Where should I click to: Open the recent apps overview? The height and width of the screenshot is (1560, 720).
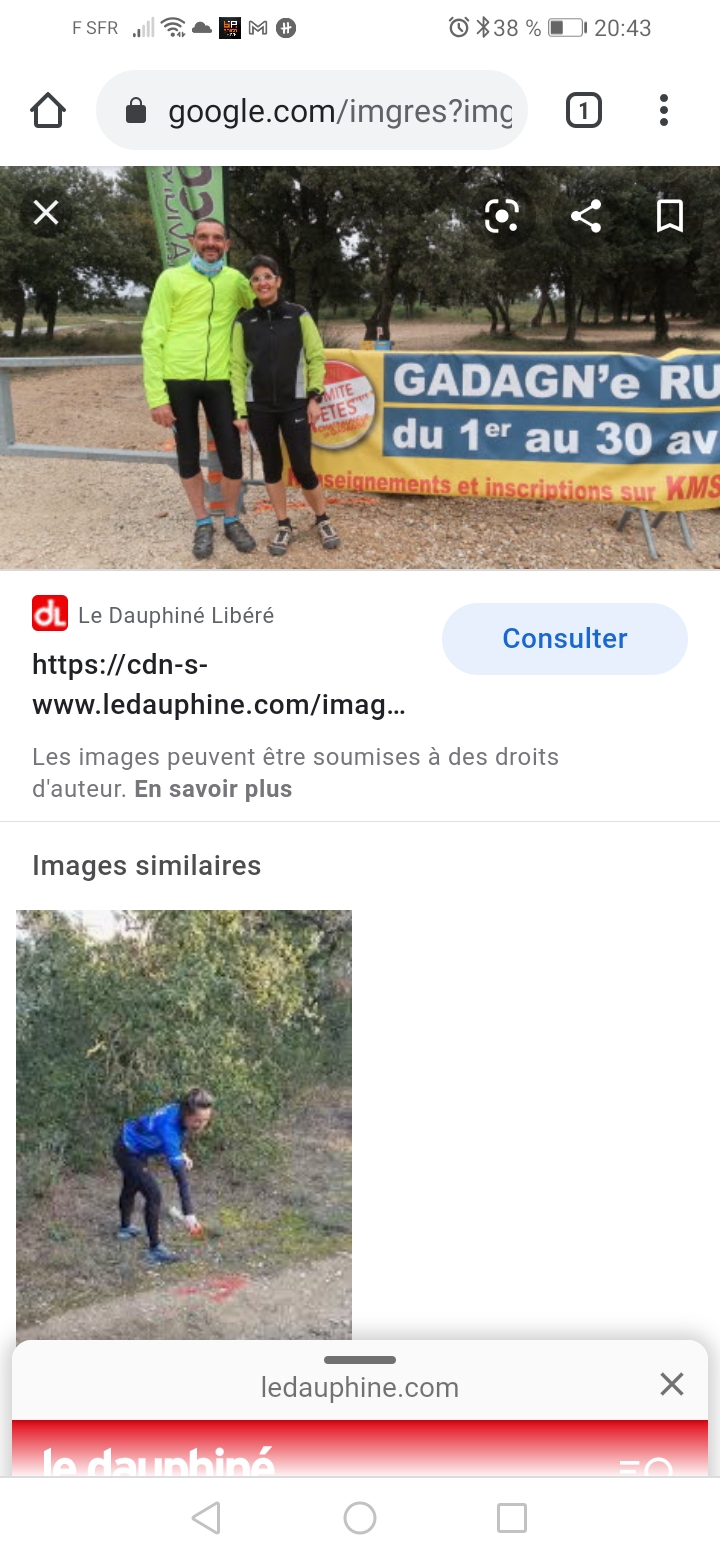point(512,1518)
